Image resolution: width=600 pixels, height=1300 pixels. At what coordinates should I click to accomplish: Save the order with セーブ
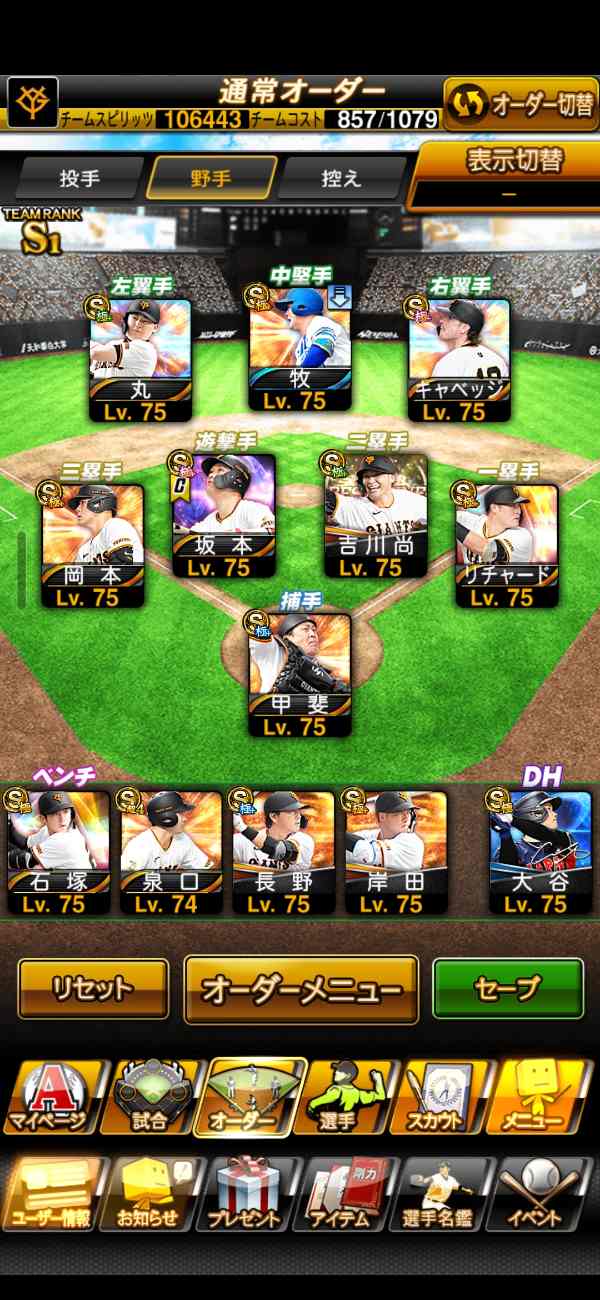point(507,989)
